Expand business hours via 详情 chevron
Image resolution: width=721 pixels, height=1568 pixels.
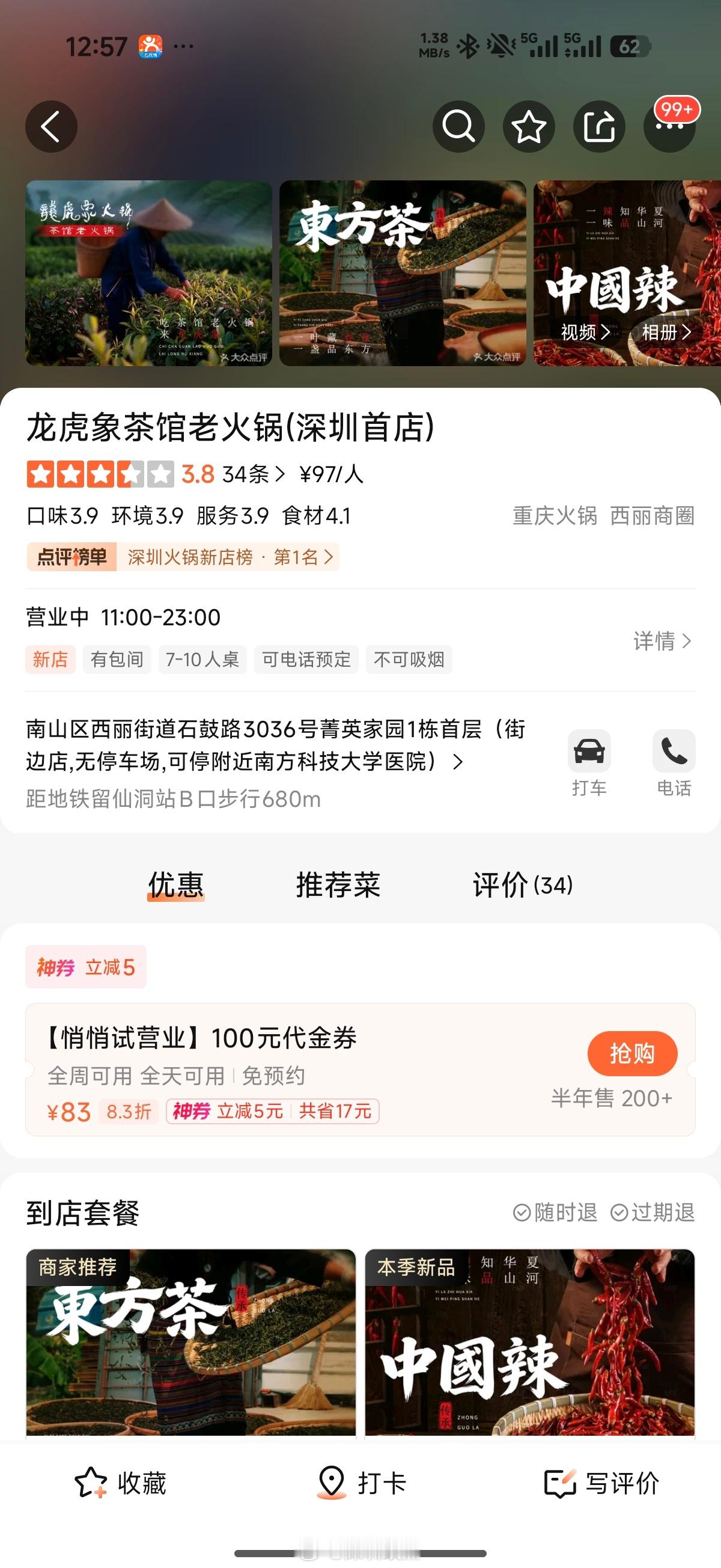(660, 641)
